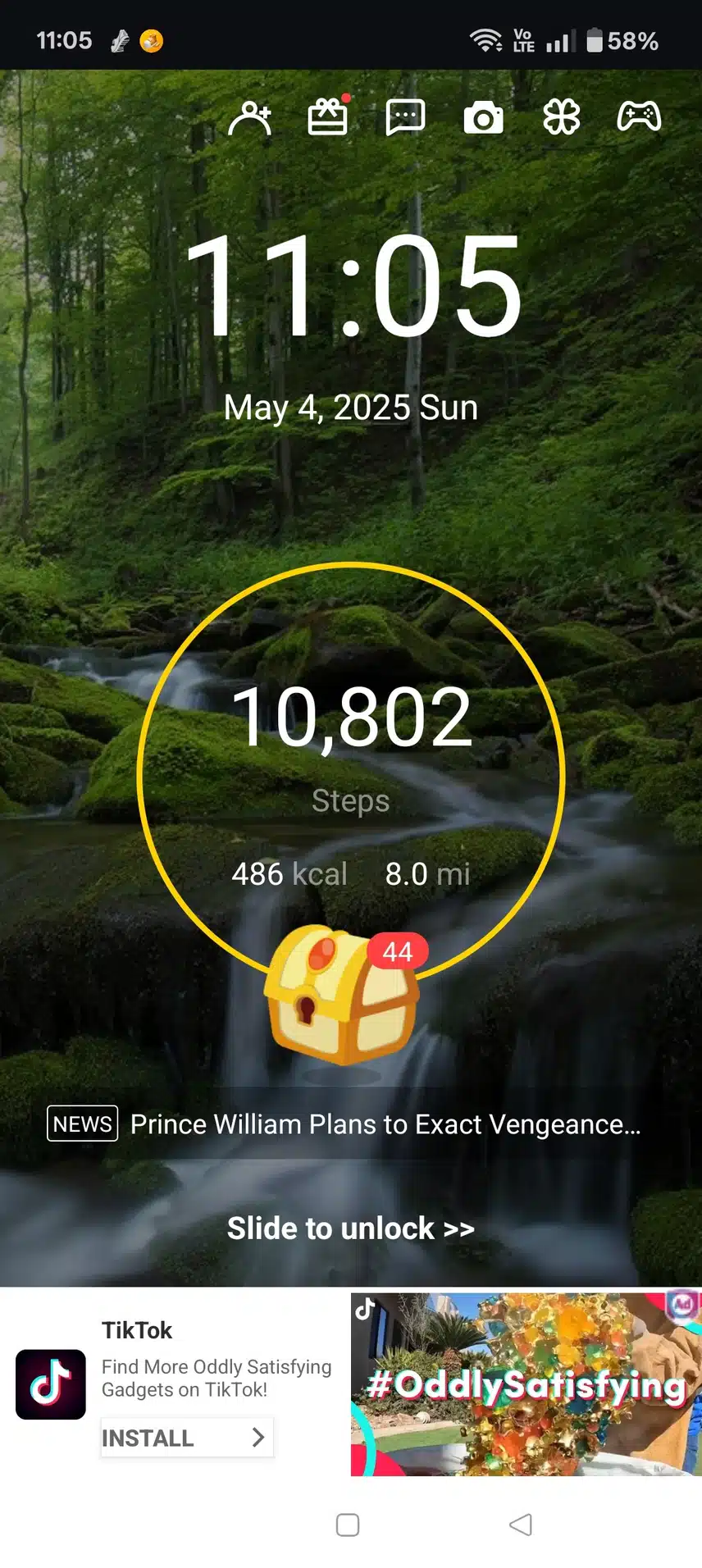This screenshot has height=1568, width=702.
Task: Open the messages chat bubble icon
Action: pos(405,117)
